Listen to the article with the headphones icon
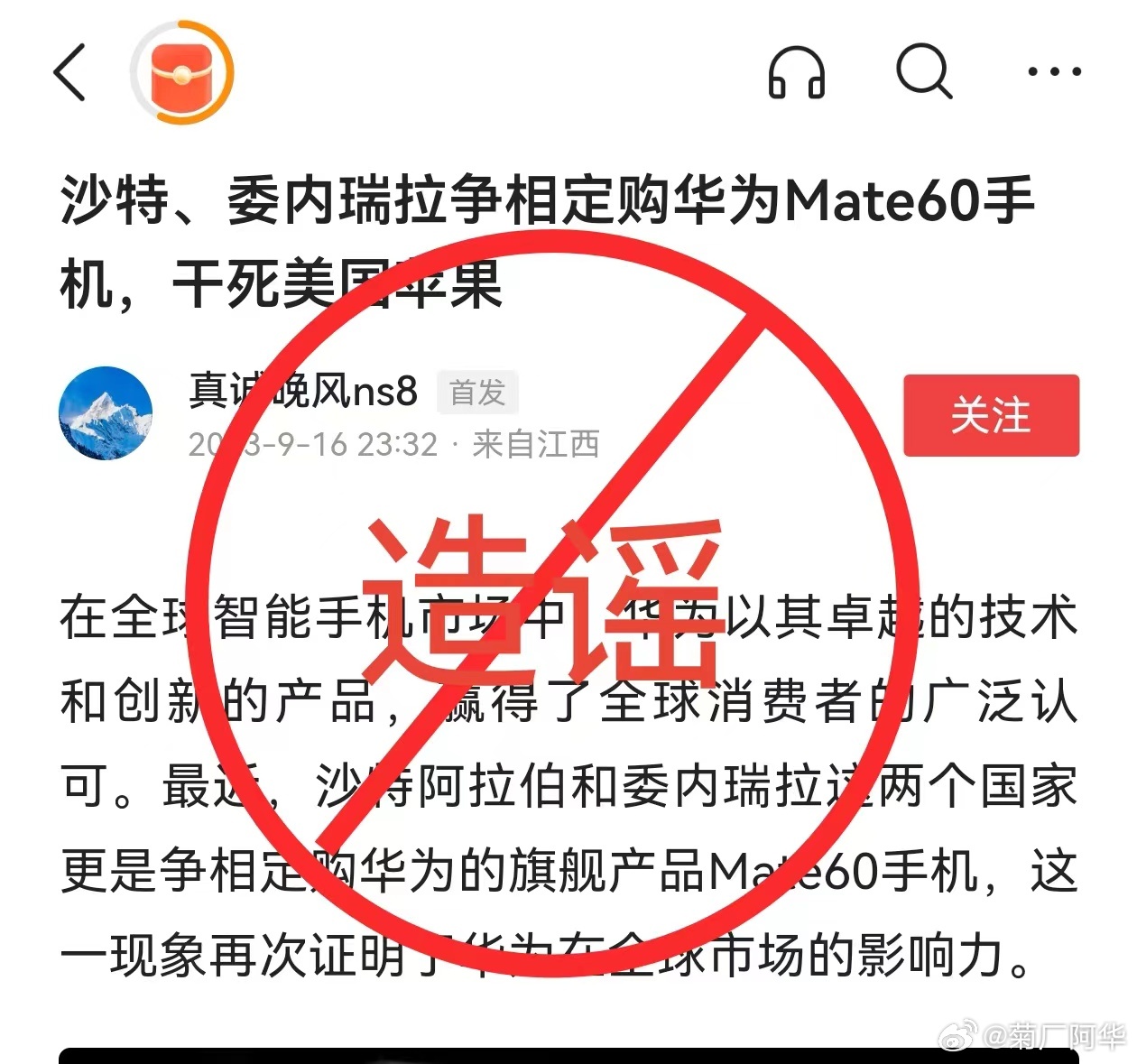Image resolution: width=1137 pixels, height=1064 pixels. pos(796,72)
